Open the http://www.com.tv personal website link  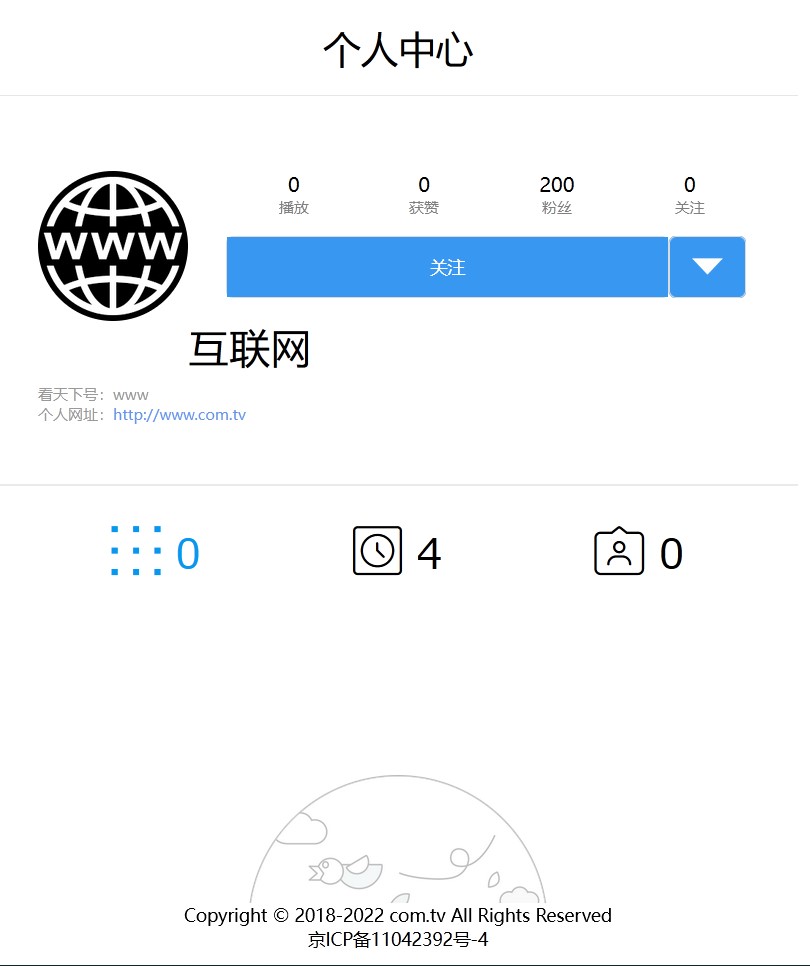click(x=179, y=415)
